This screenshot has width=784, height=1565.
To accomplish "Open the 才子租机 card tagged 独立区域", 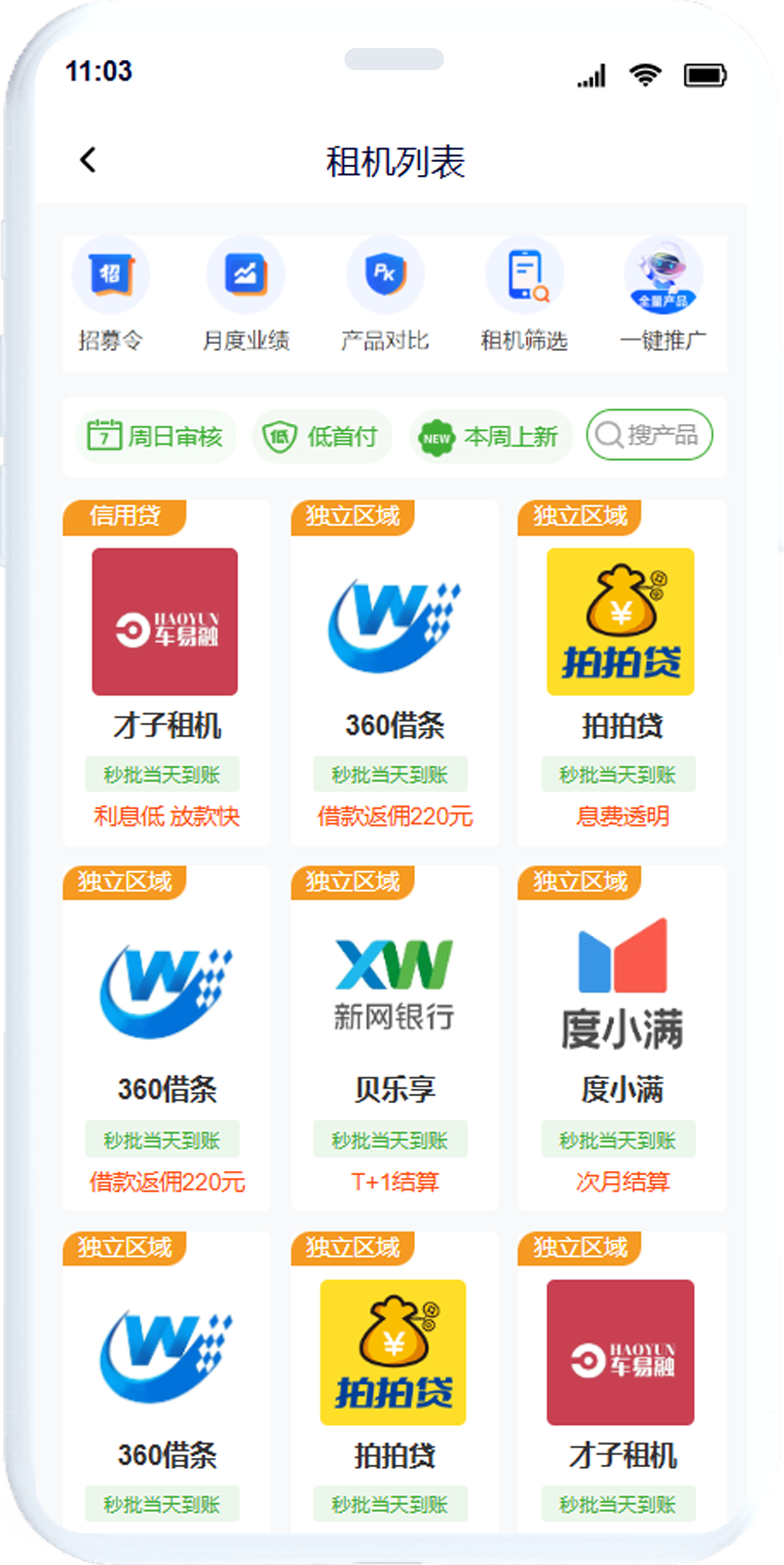I will coord(621,1382).
